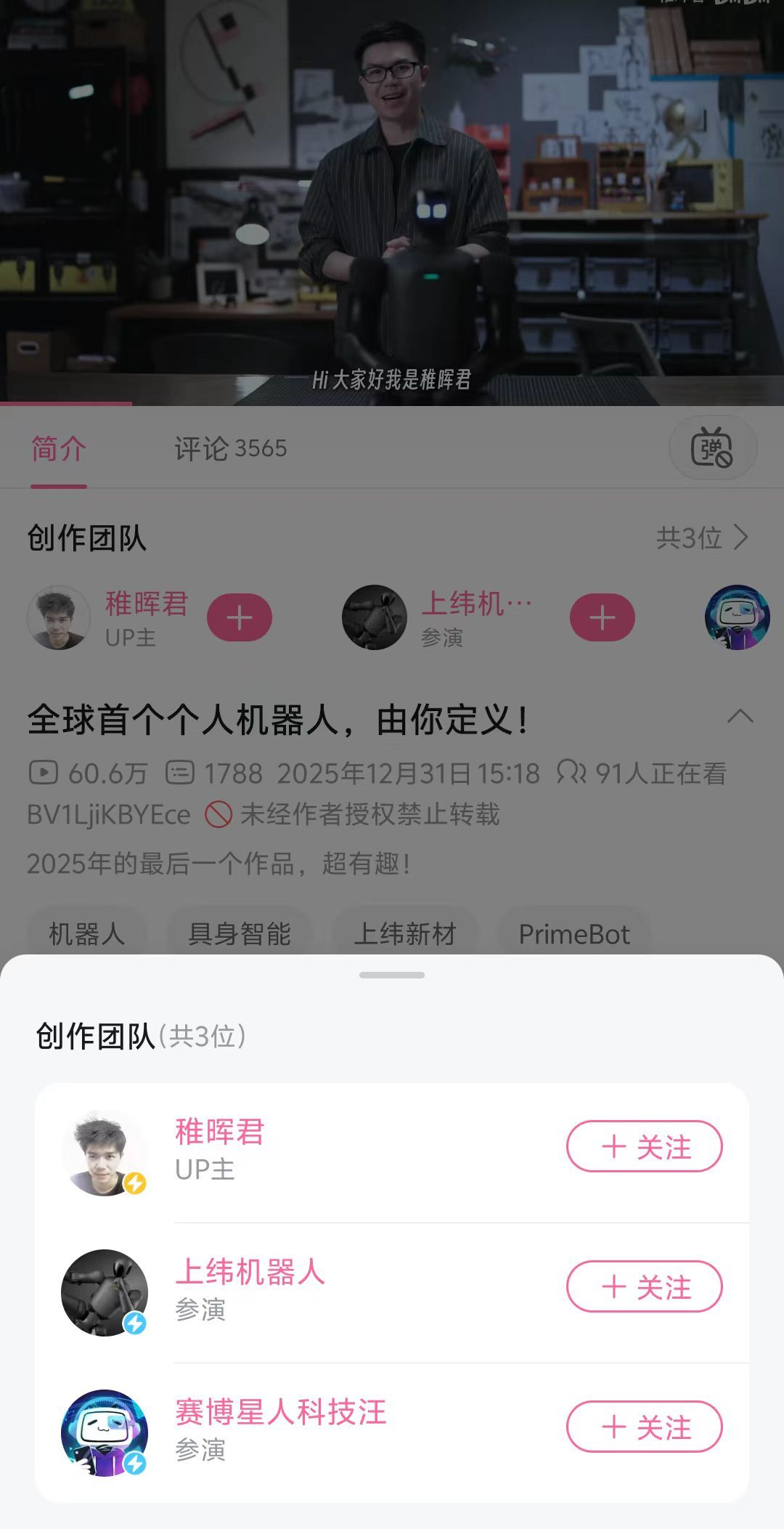784x1529 pixels.
Task: Tap the PrimeBot tag
Action: pyautogui.click(x=573, y=934)
